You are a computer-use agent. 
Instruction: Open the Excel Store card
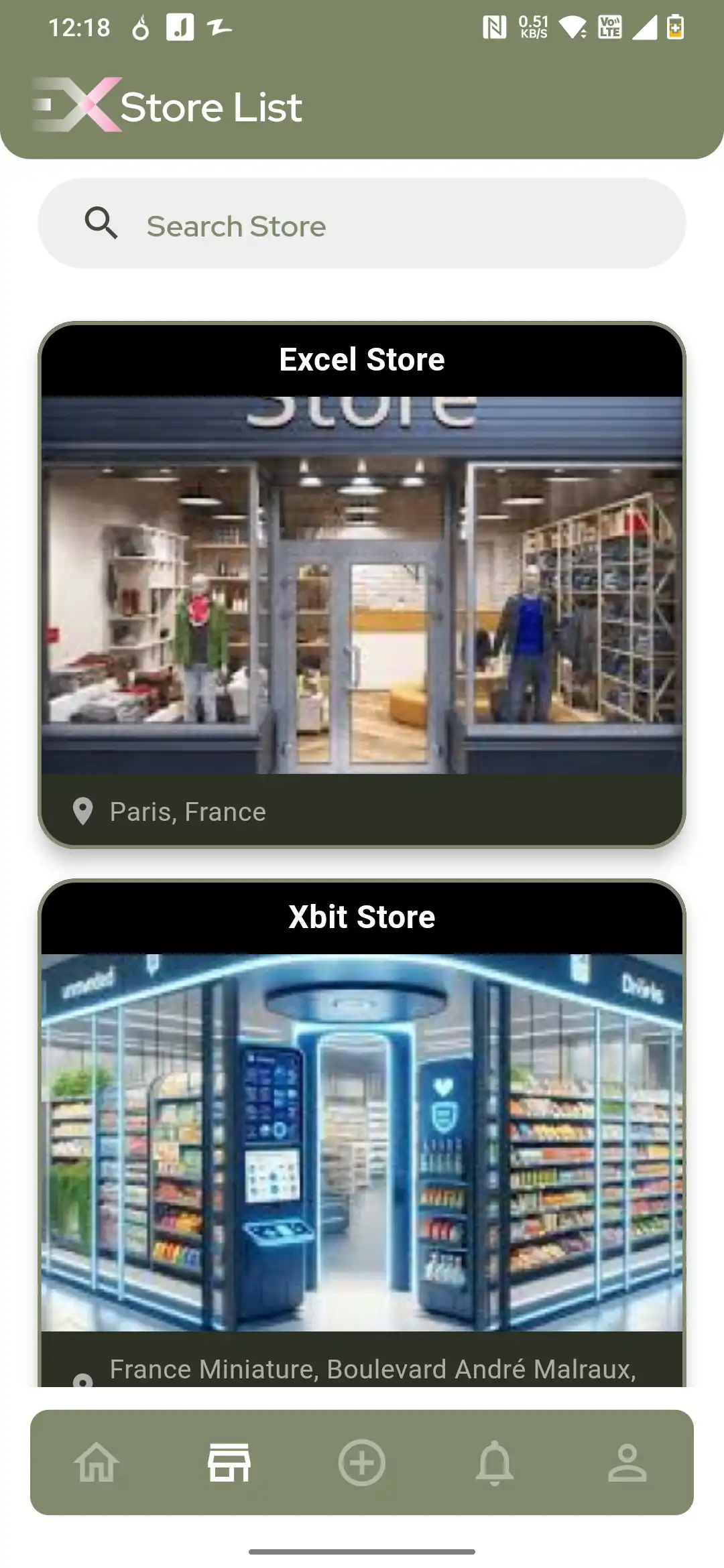pos(362,583)
